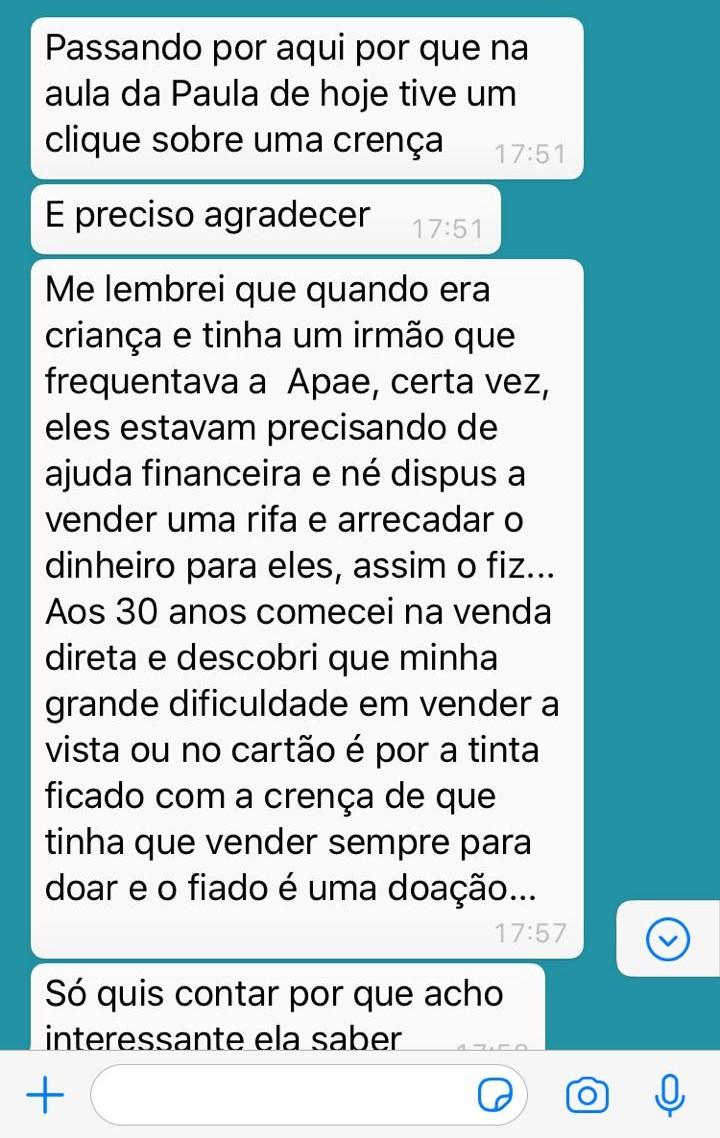Tap the microphone to record voice message
The image size is (720, 1138).
click(669, 1096)
